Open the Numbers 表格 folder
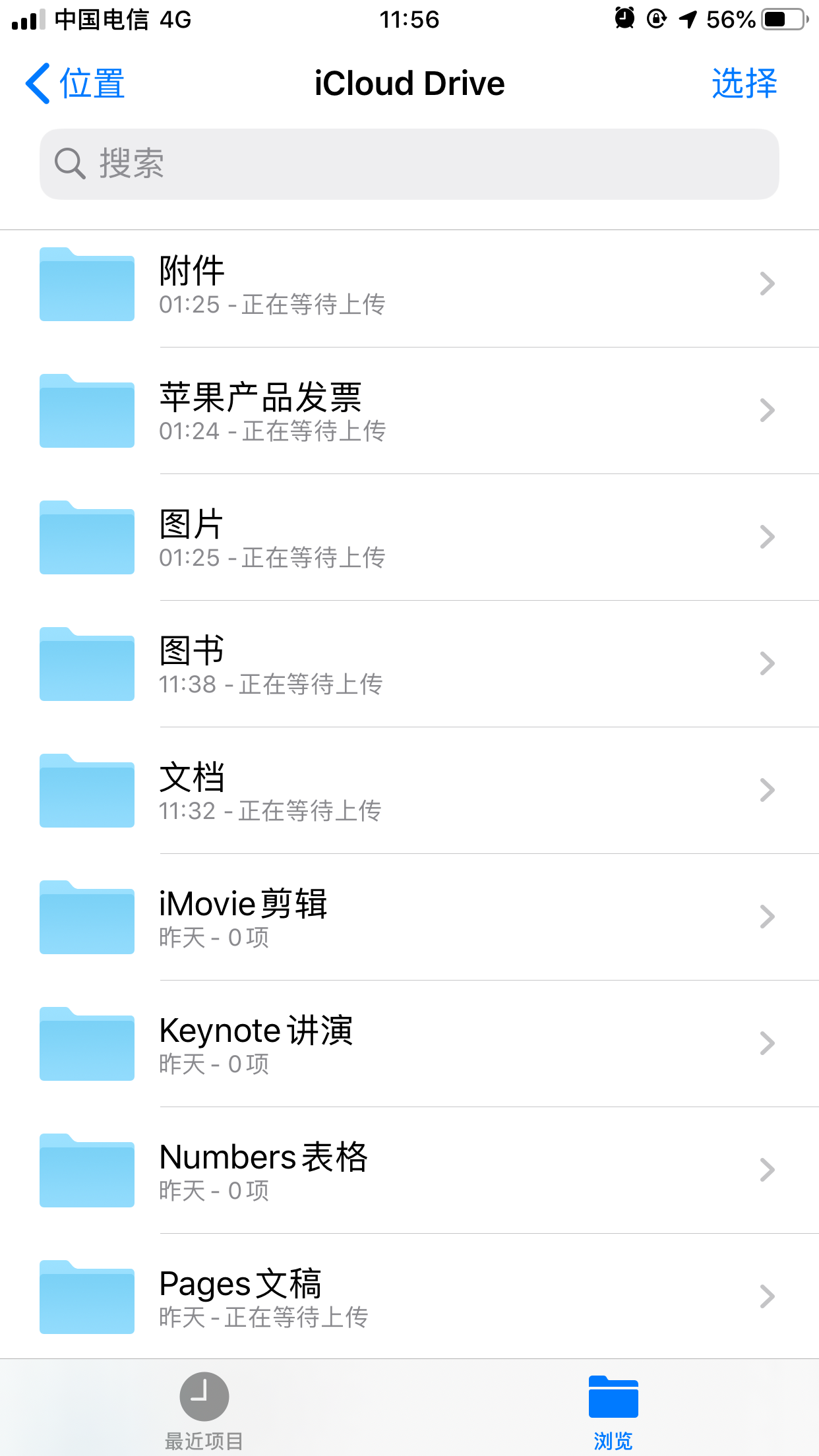This screenshot has height=1456, width=819. tap(409, 1171)
